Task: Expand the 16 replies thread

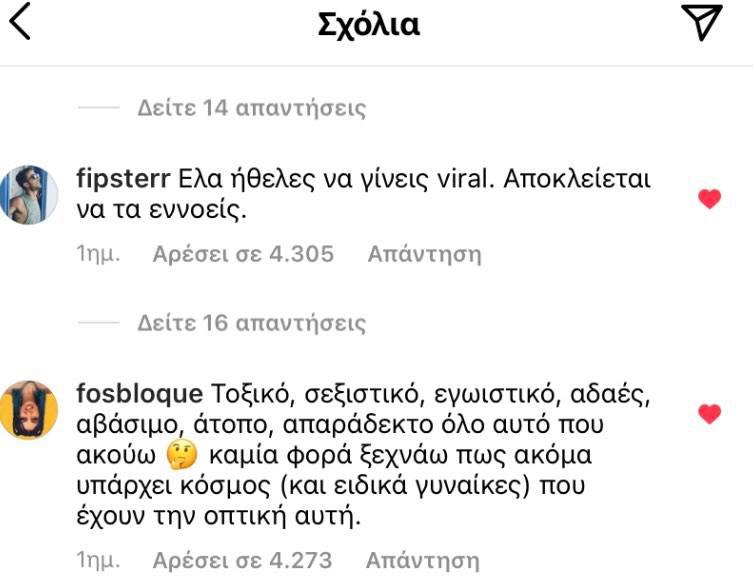Action: (251, 323)
